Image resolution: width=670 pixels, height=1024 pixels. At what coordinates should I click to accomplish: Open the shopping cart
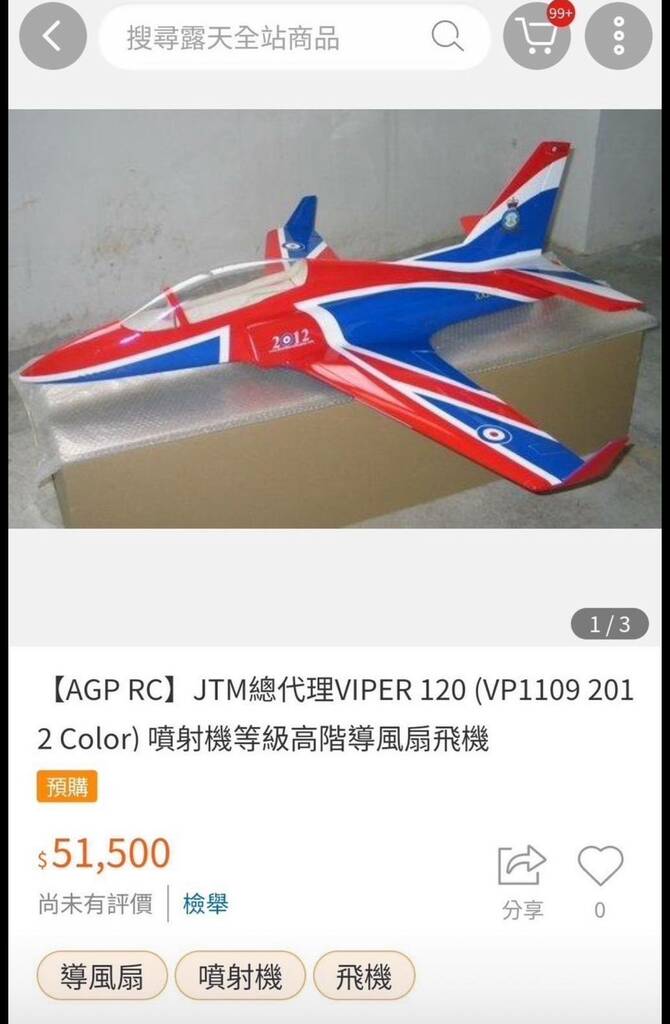tap(537, 37)
